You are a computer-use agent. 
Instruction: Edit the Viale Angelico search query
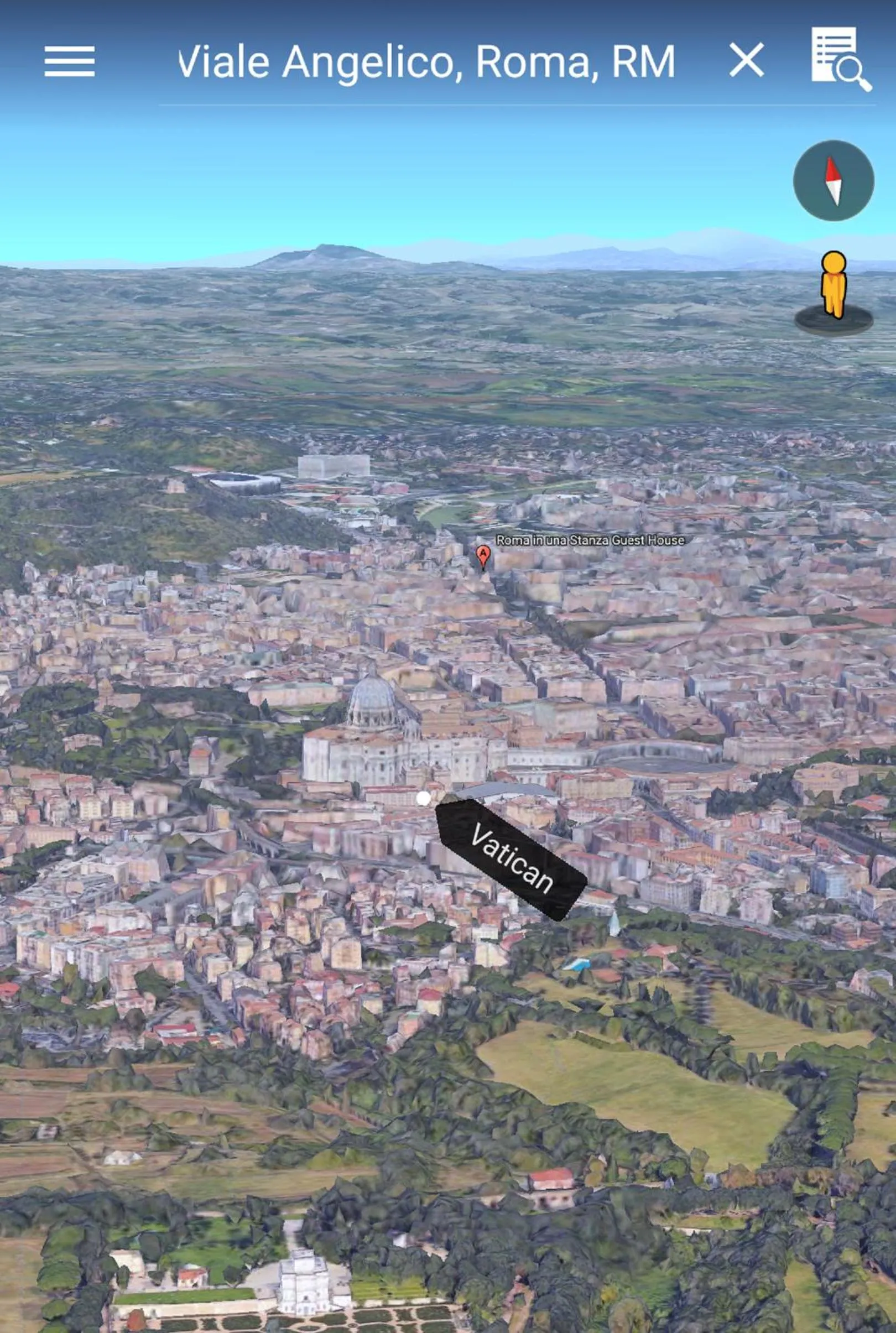click(x=426, y=62)
